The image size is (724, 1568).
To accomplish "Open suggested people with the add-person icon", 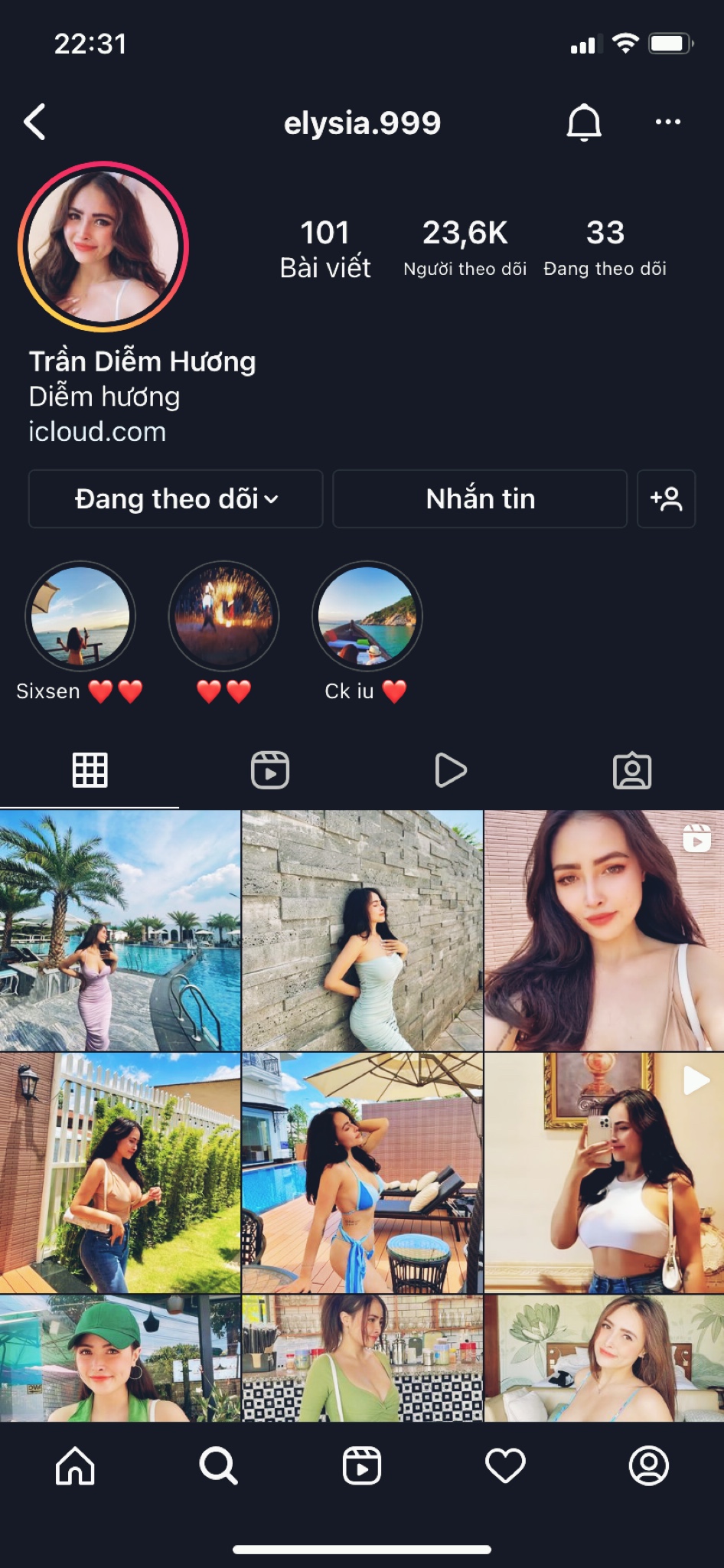I will (666, 499).
